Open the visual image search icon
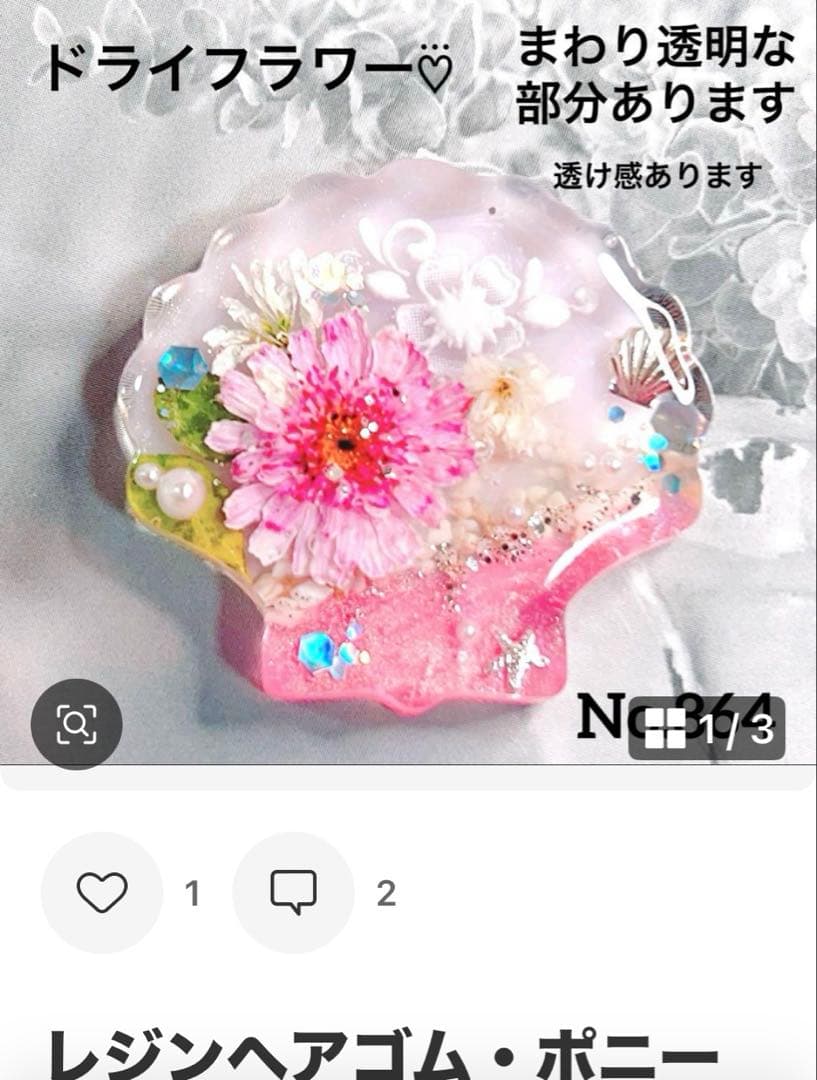 [x=76, y=724]
